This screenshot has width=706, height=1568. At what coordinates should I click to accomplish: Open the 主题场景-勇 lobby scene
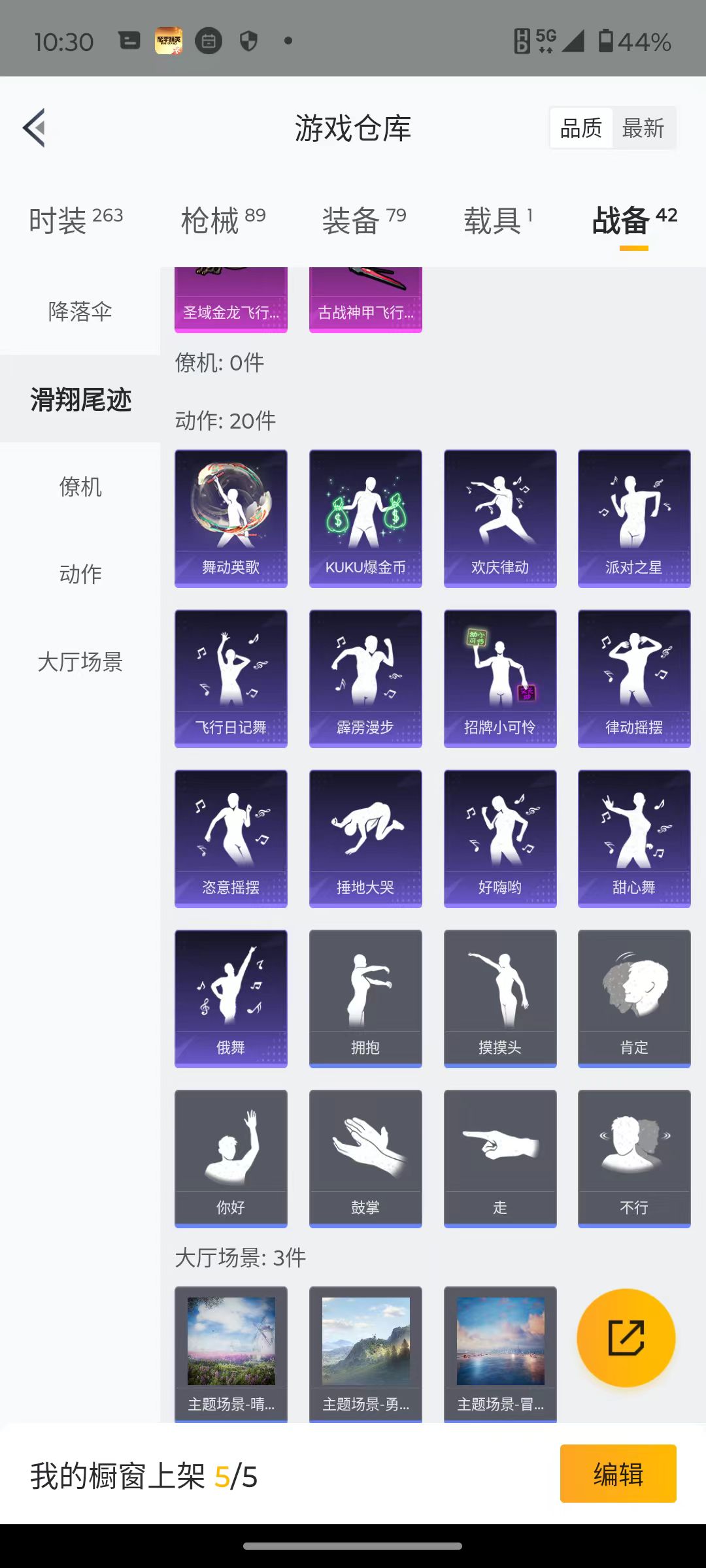pos(365,1354)
